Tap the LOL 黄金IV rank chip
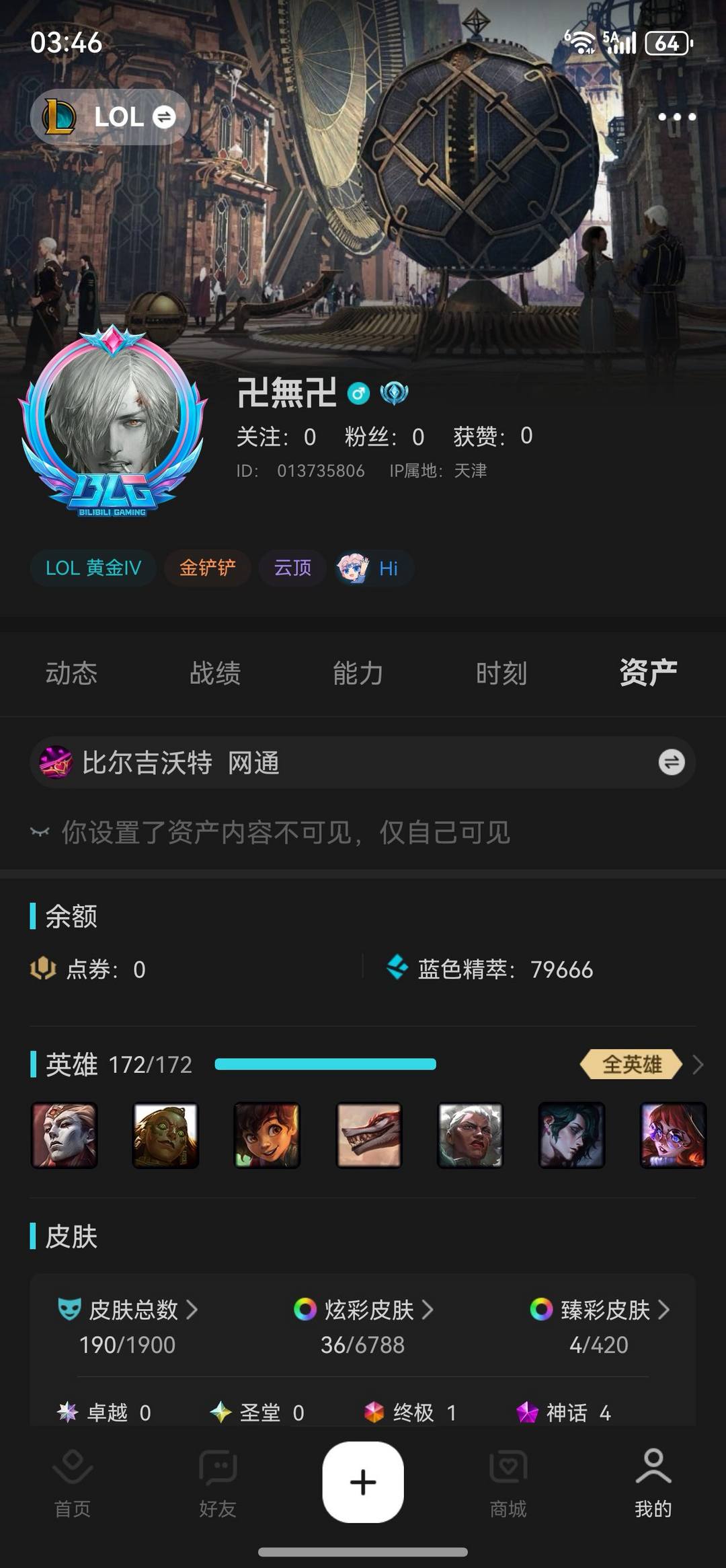The image size is (726, 1568). coord(93,568)
